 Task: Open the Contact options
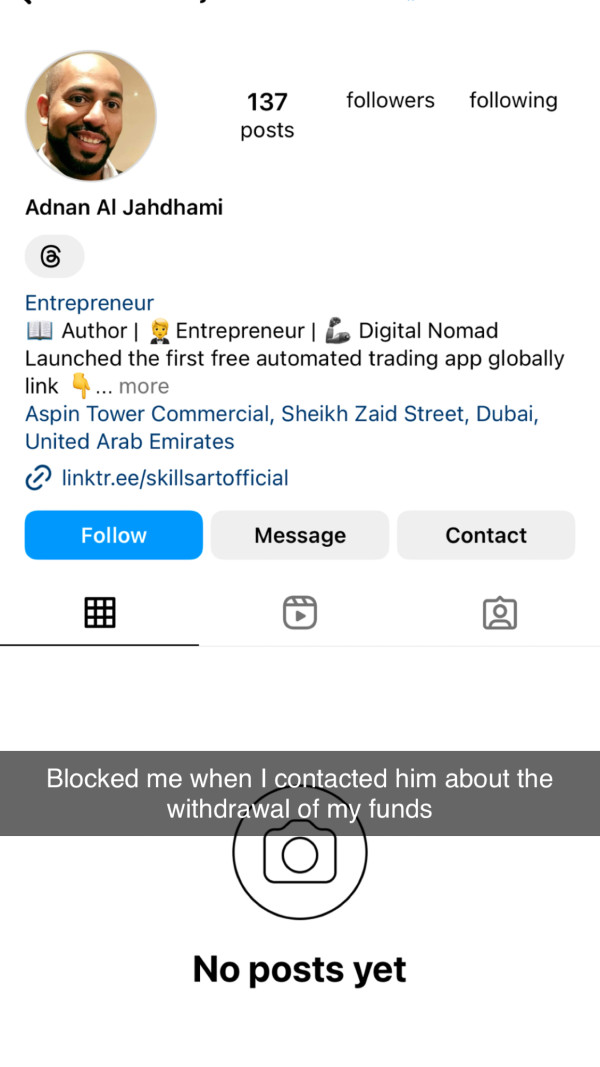(486, 535)
